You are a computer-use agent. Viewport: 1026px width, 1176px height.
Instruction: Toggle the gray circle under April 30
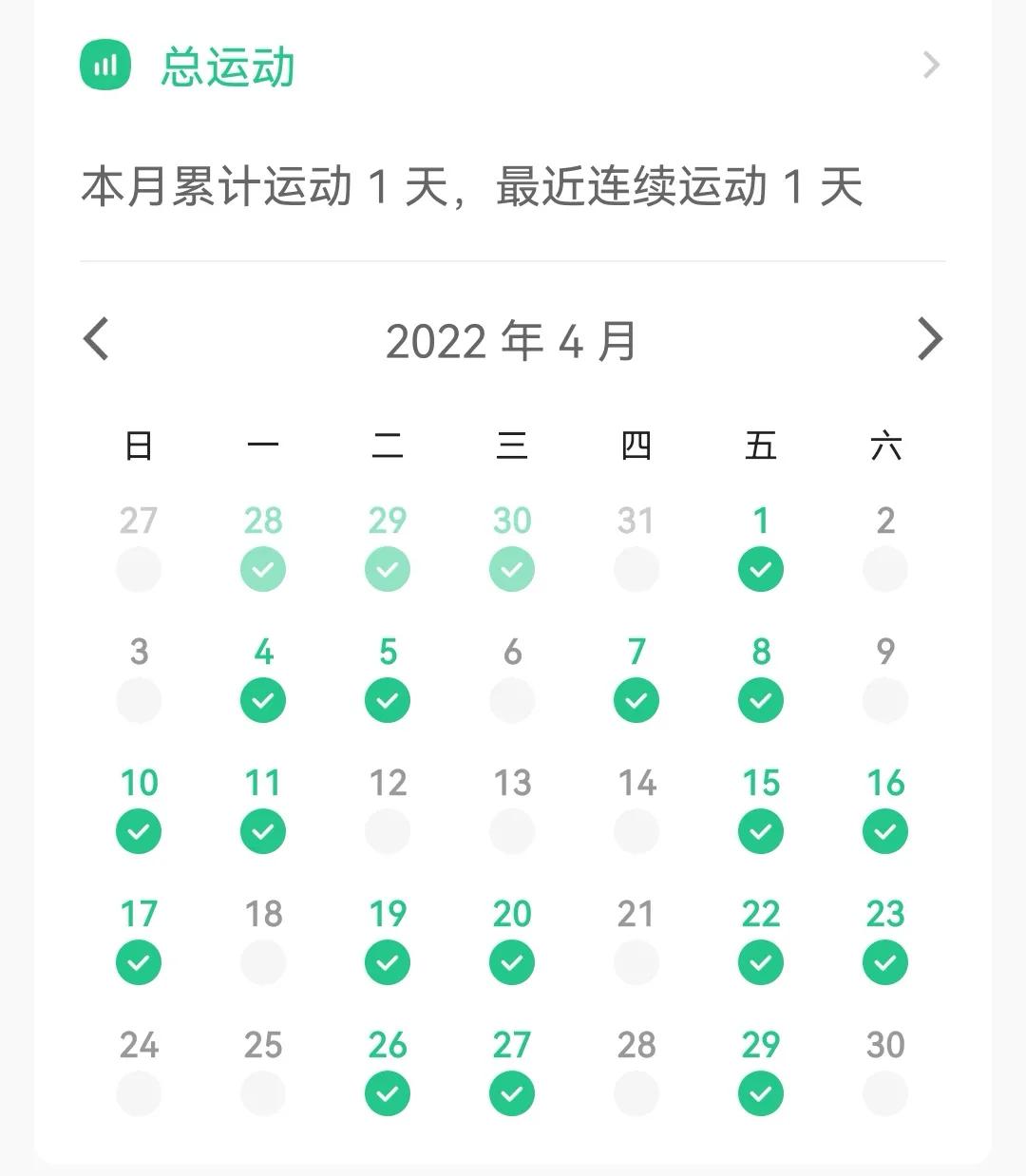pyautogui.click(x=884, y=1092)
